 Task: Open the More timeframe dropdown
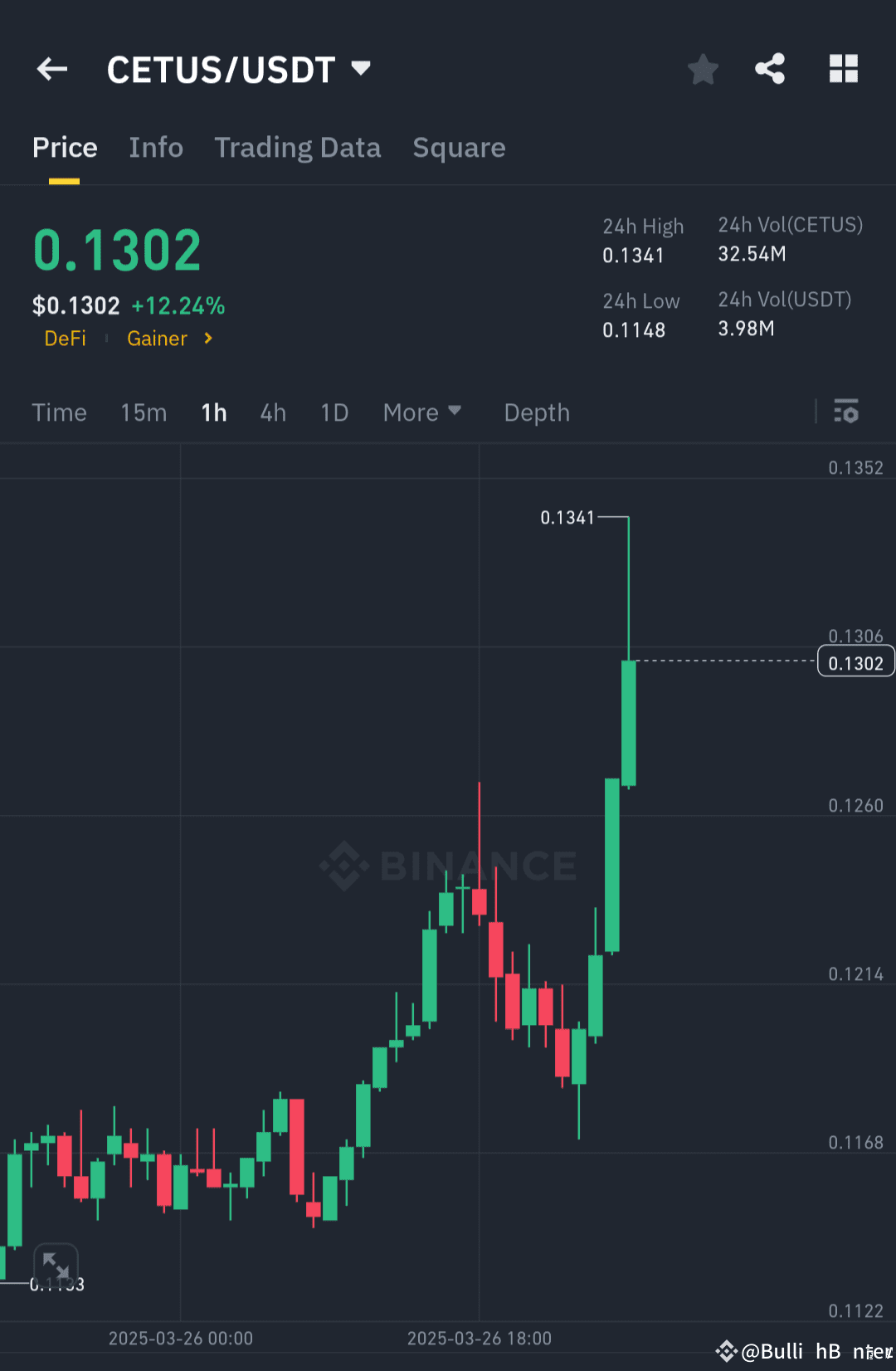coord(422,412)
